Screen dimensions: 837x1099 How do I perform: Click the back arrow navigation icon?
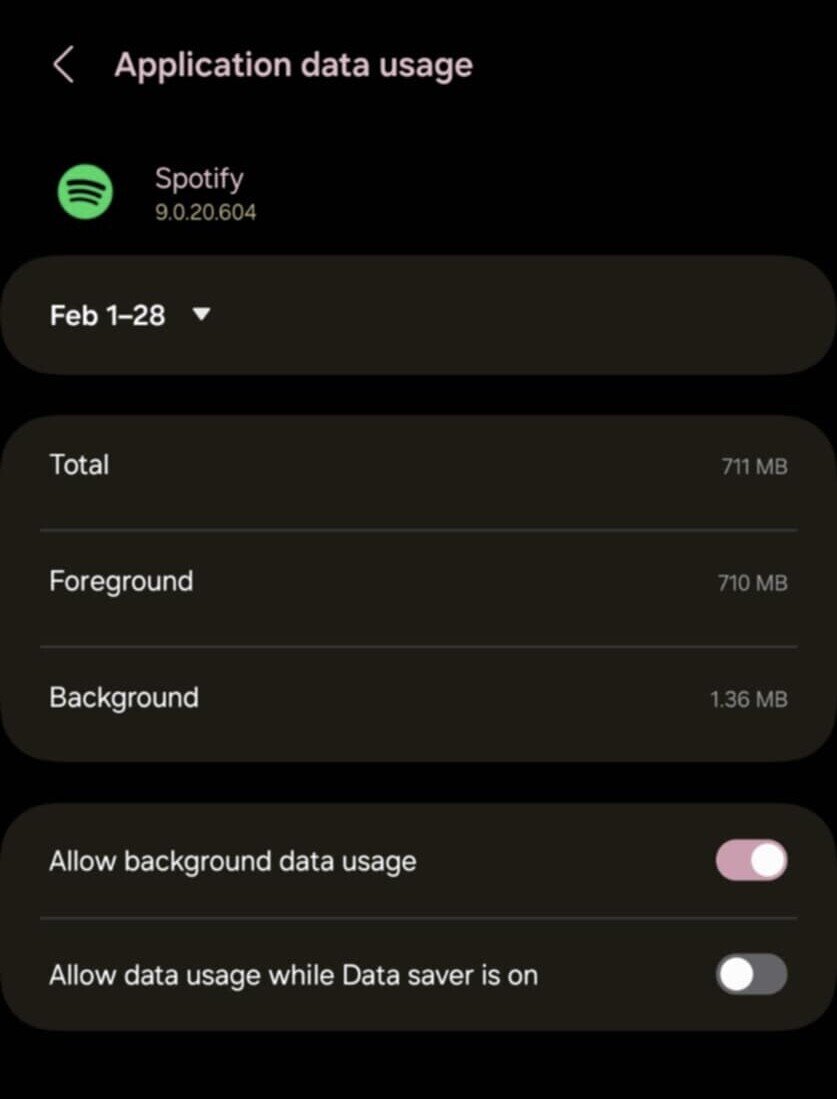coord(63,64)
